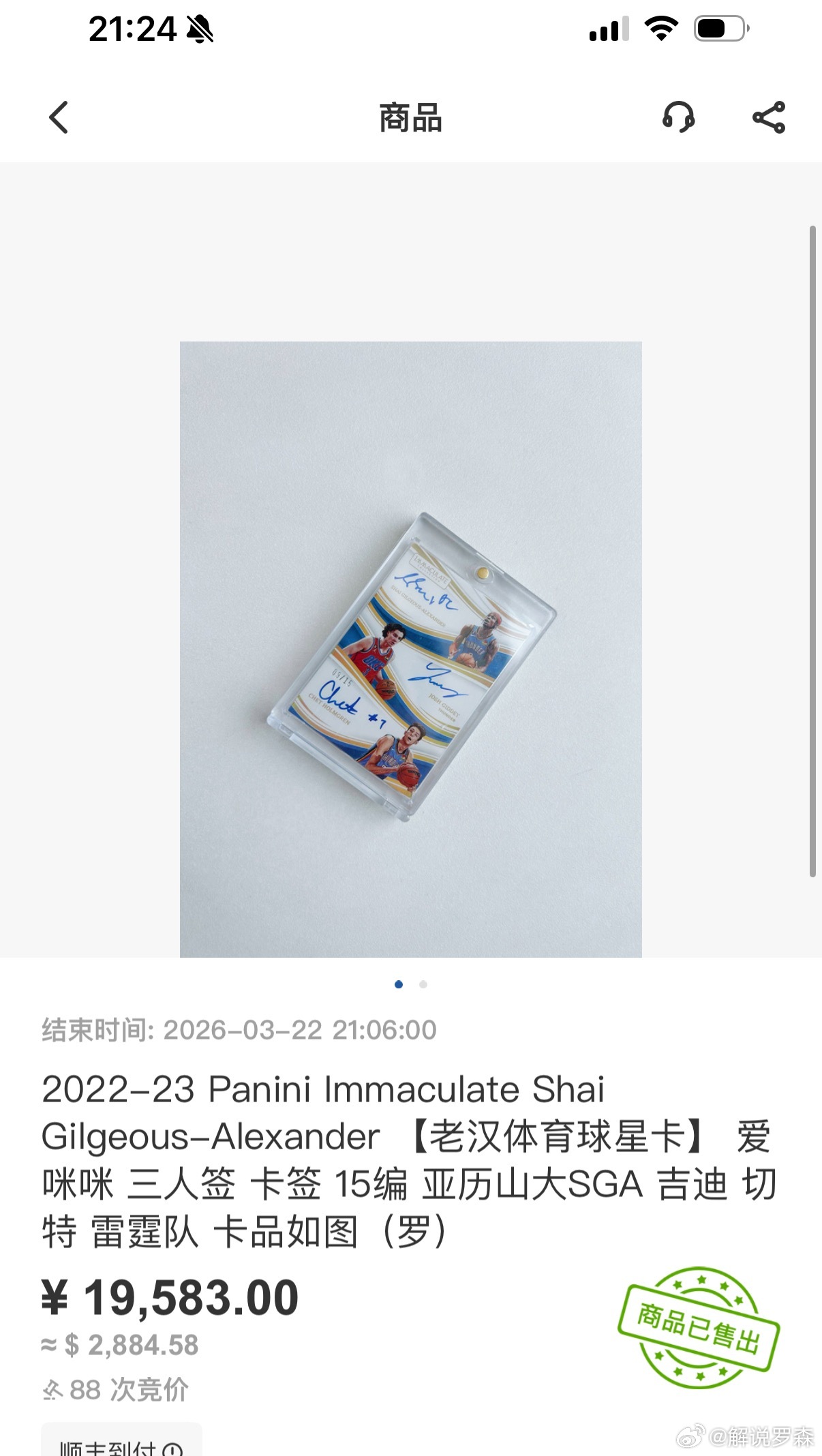Tap the cellular signal bars indicator
This screenshot has height=1456, width=822.
pos(610,29)
